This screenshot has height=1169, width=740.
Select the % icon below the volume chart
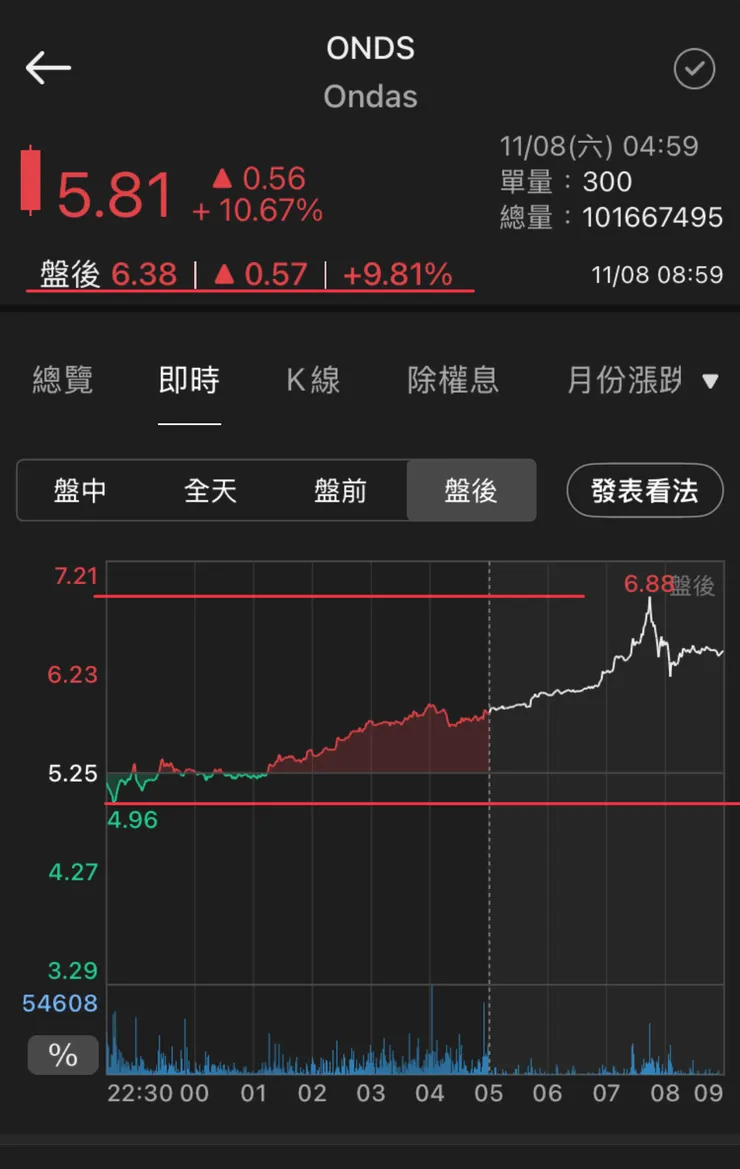click(x=62, y=1055)
